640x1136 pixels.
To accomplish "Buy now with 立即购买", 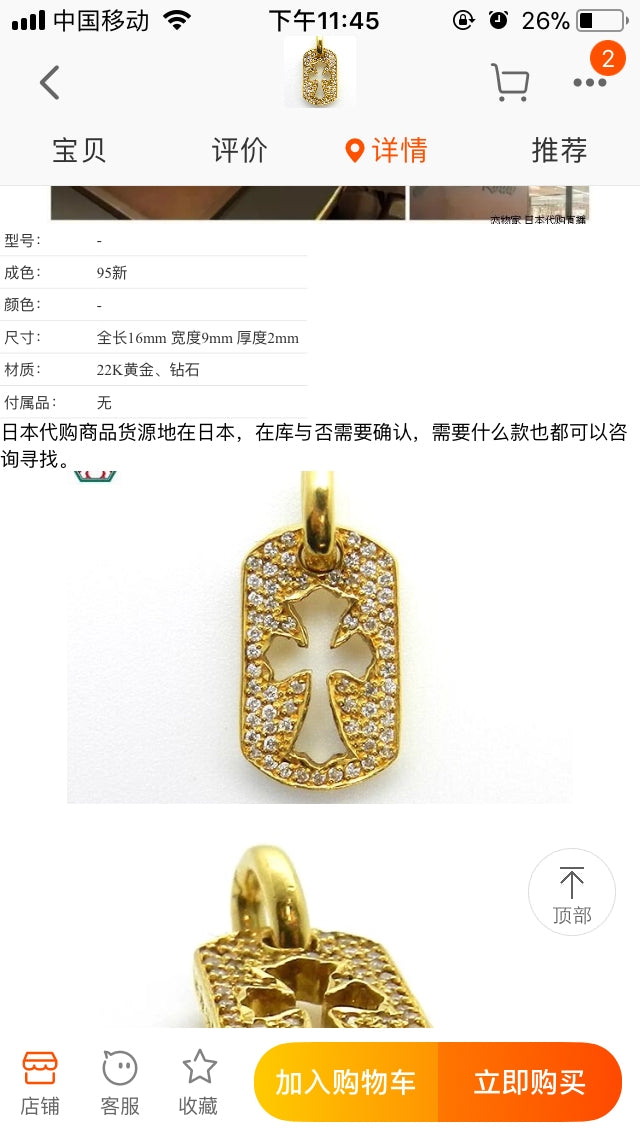I will coord(529,1082).
